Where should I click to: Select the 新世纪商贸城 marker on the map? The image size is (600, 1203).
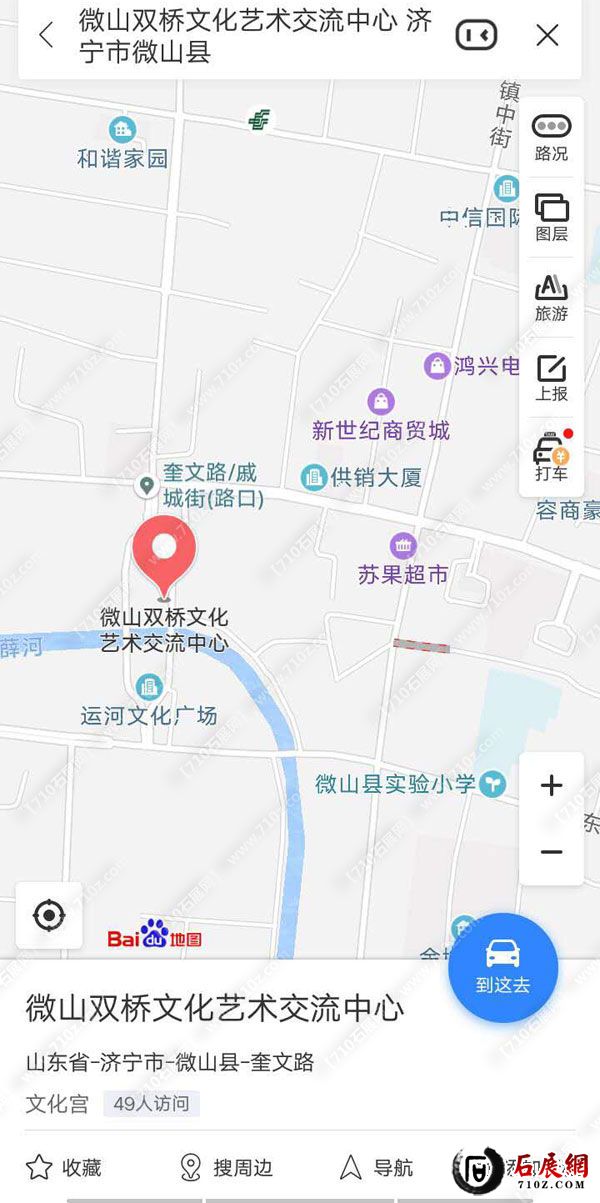[380, 403]
